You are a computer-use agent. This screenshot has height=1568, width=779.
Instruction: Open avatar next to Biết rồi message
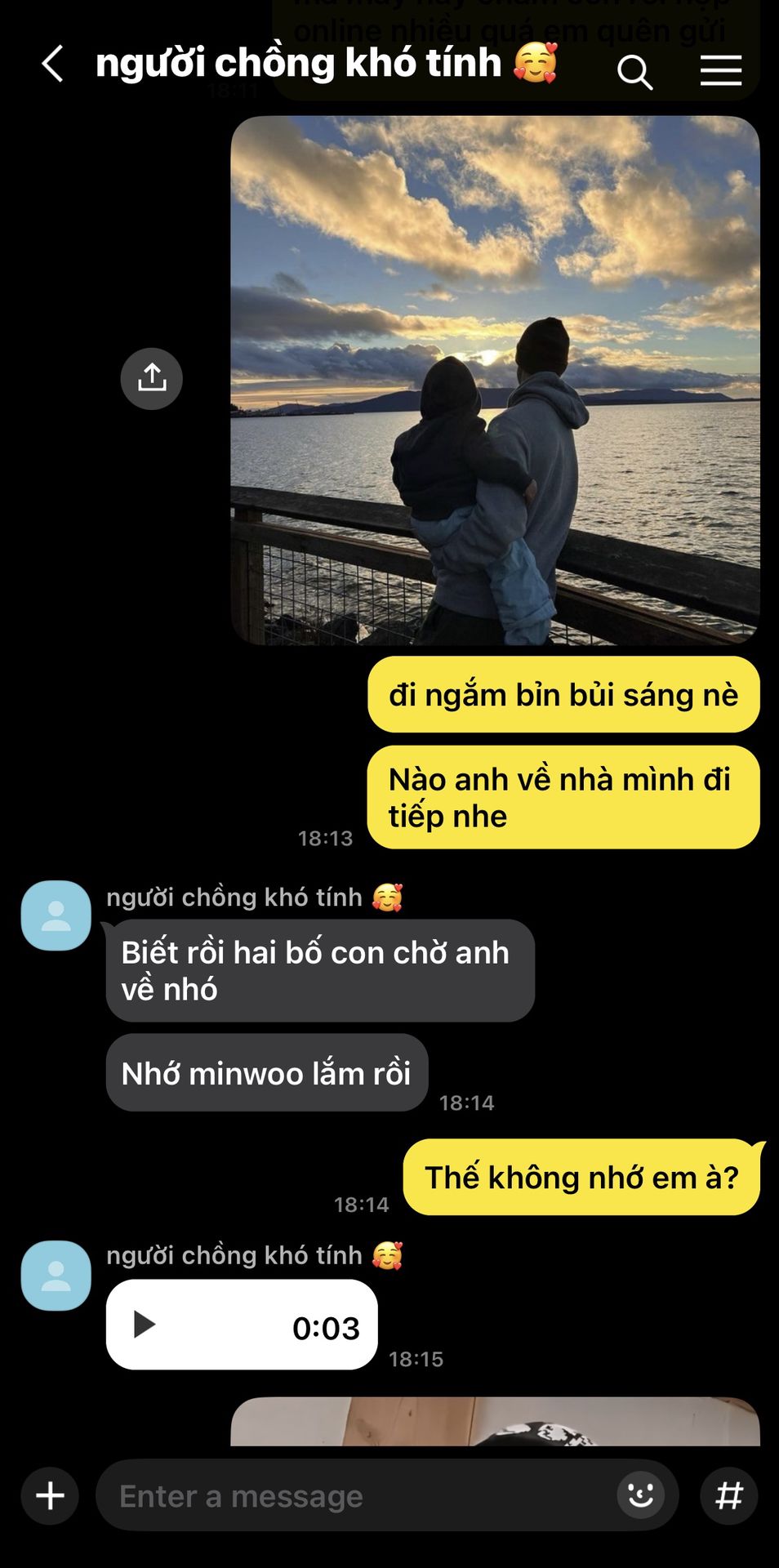[56, 915]
